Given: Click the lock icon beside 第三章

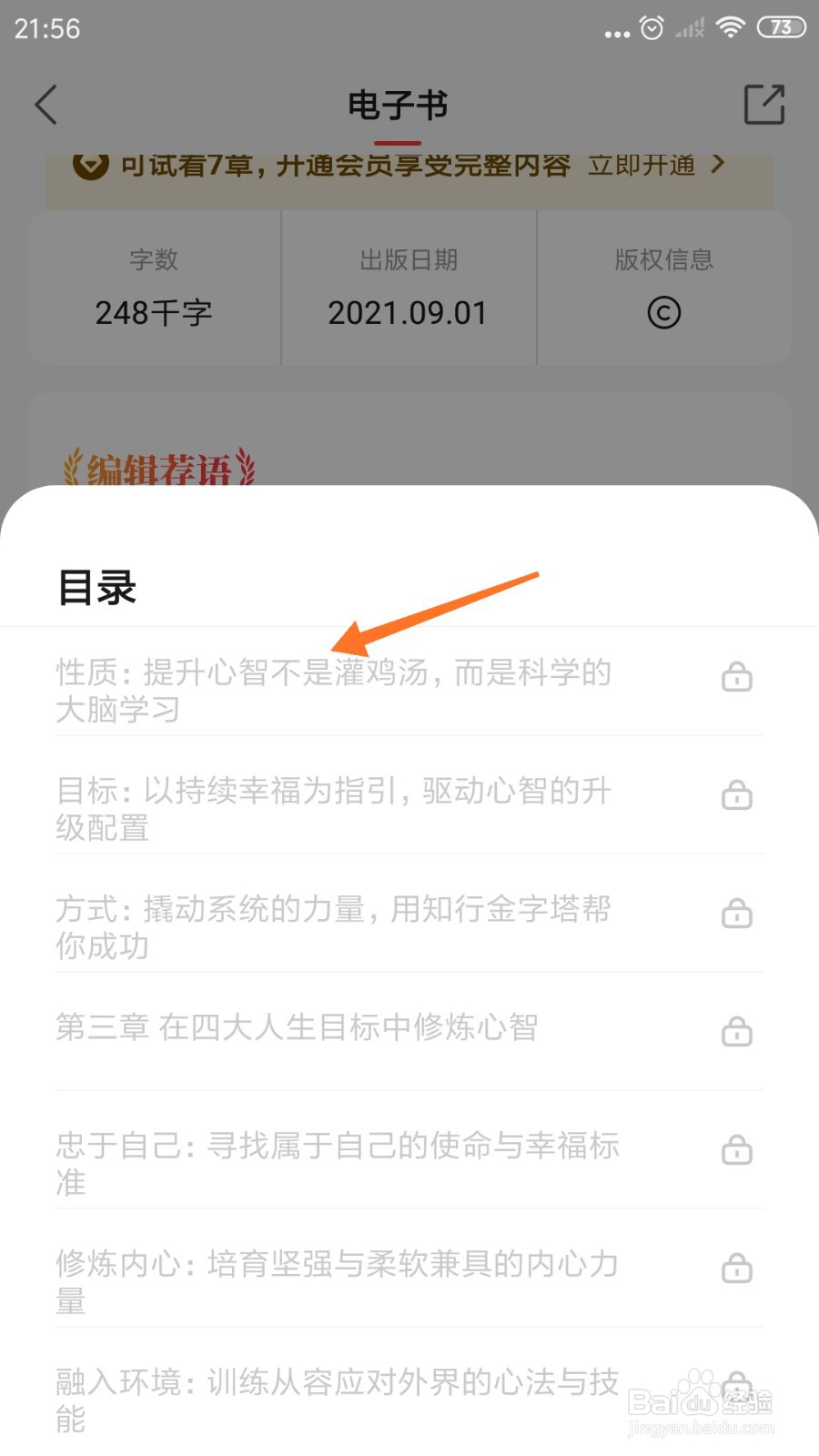Looking at the screenshot, I should [737, 1032].
